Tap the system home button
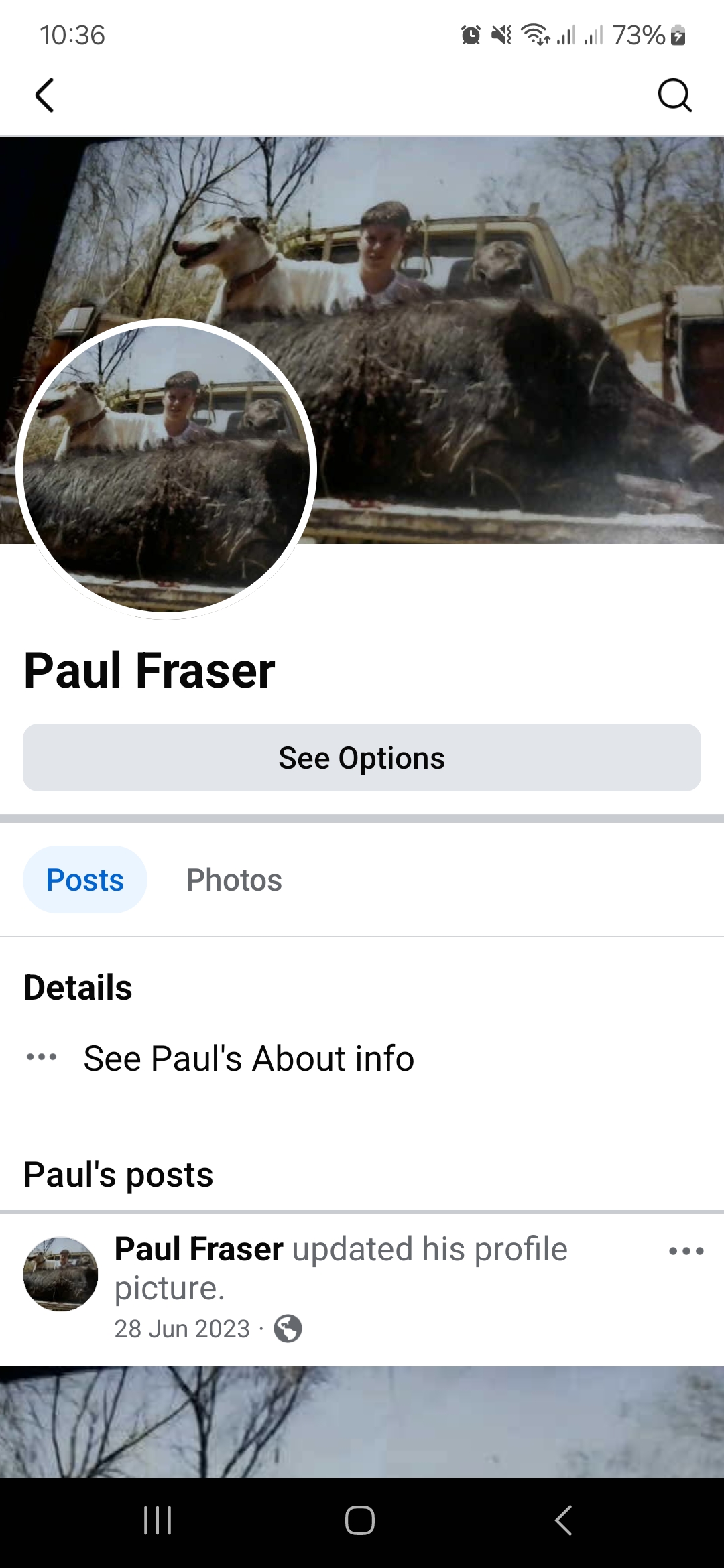The image size is (724, 1568). (360, 1520)
